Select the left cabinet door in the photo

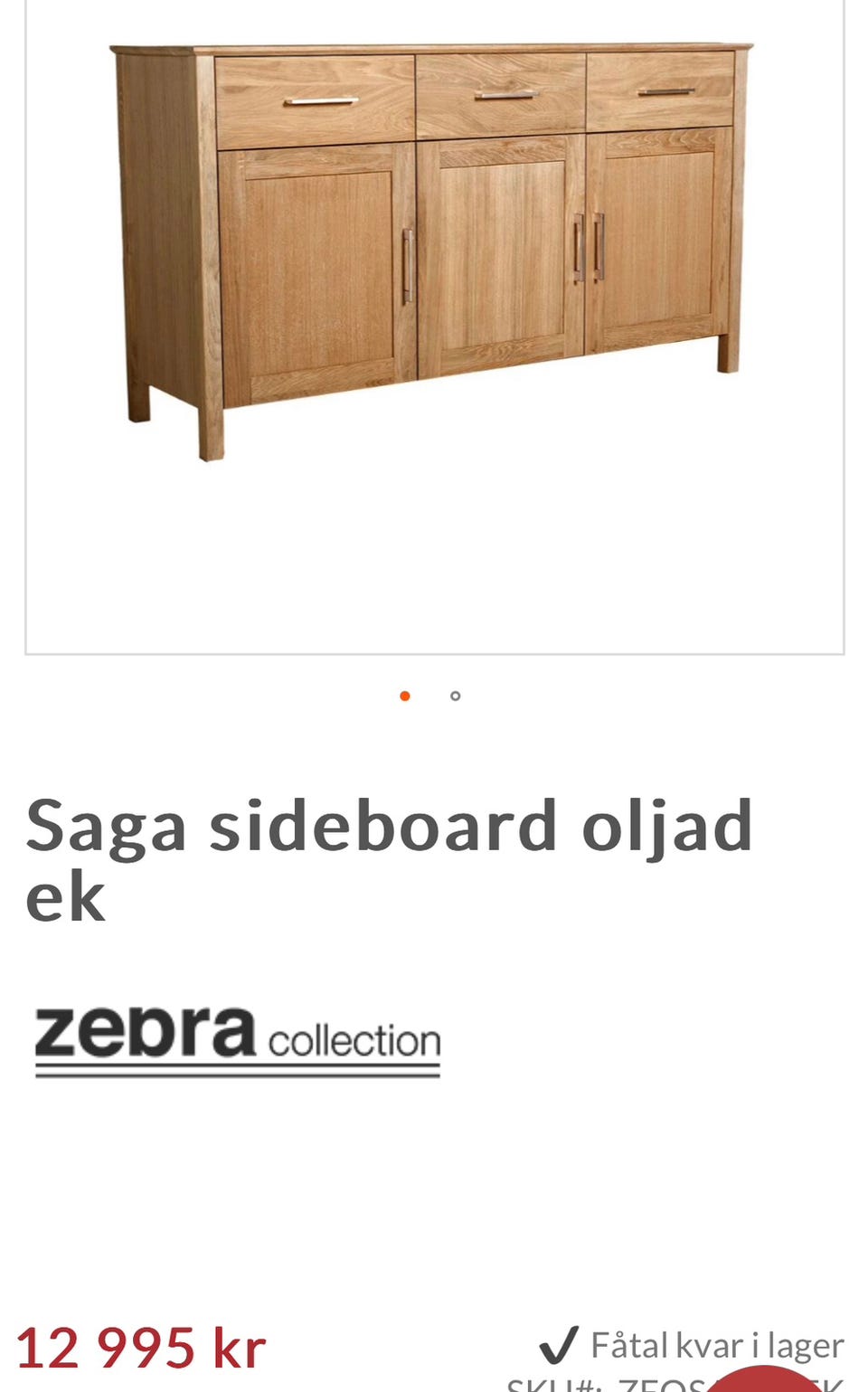[316, 271]
